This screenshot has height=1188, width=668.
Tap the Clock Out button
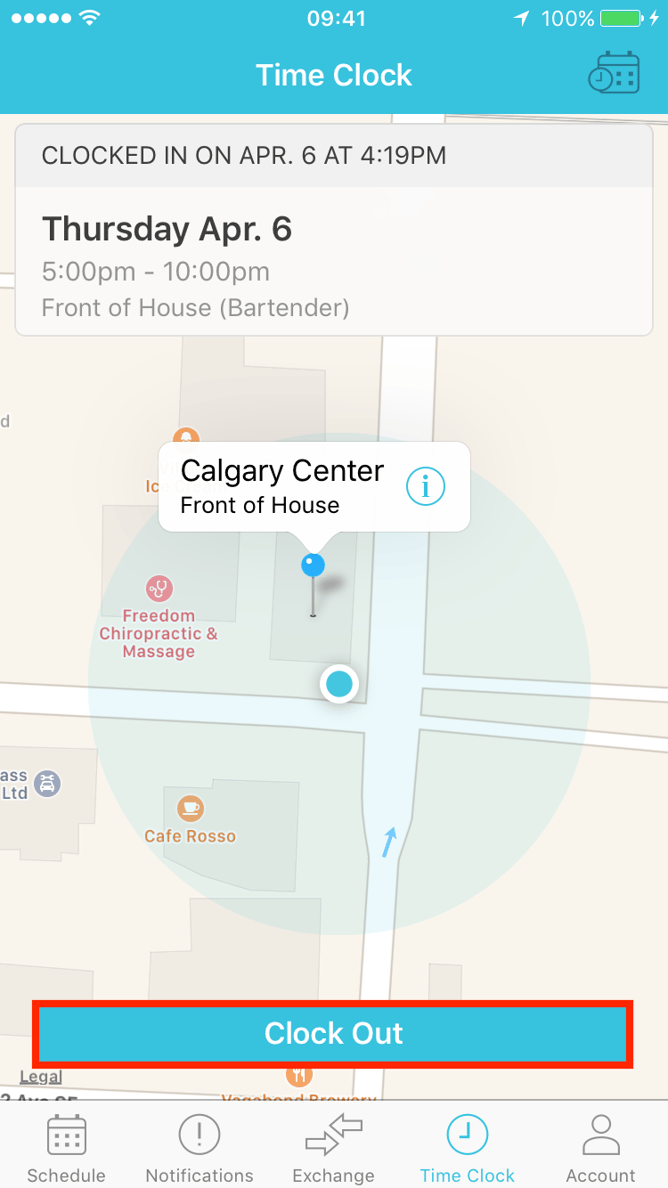tap(333, 1034)
